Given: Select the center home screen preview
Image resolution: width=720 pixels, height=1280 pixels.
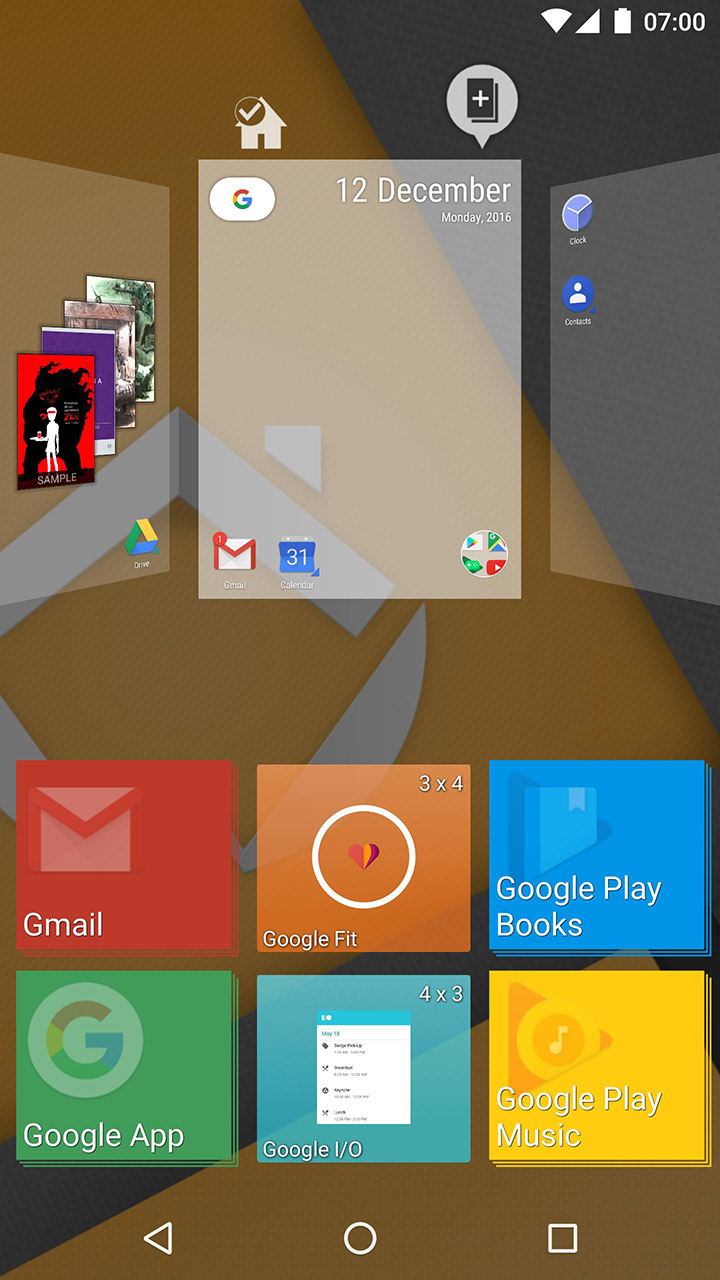Looking at the screenshot, I should pos(359,379).
